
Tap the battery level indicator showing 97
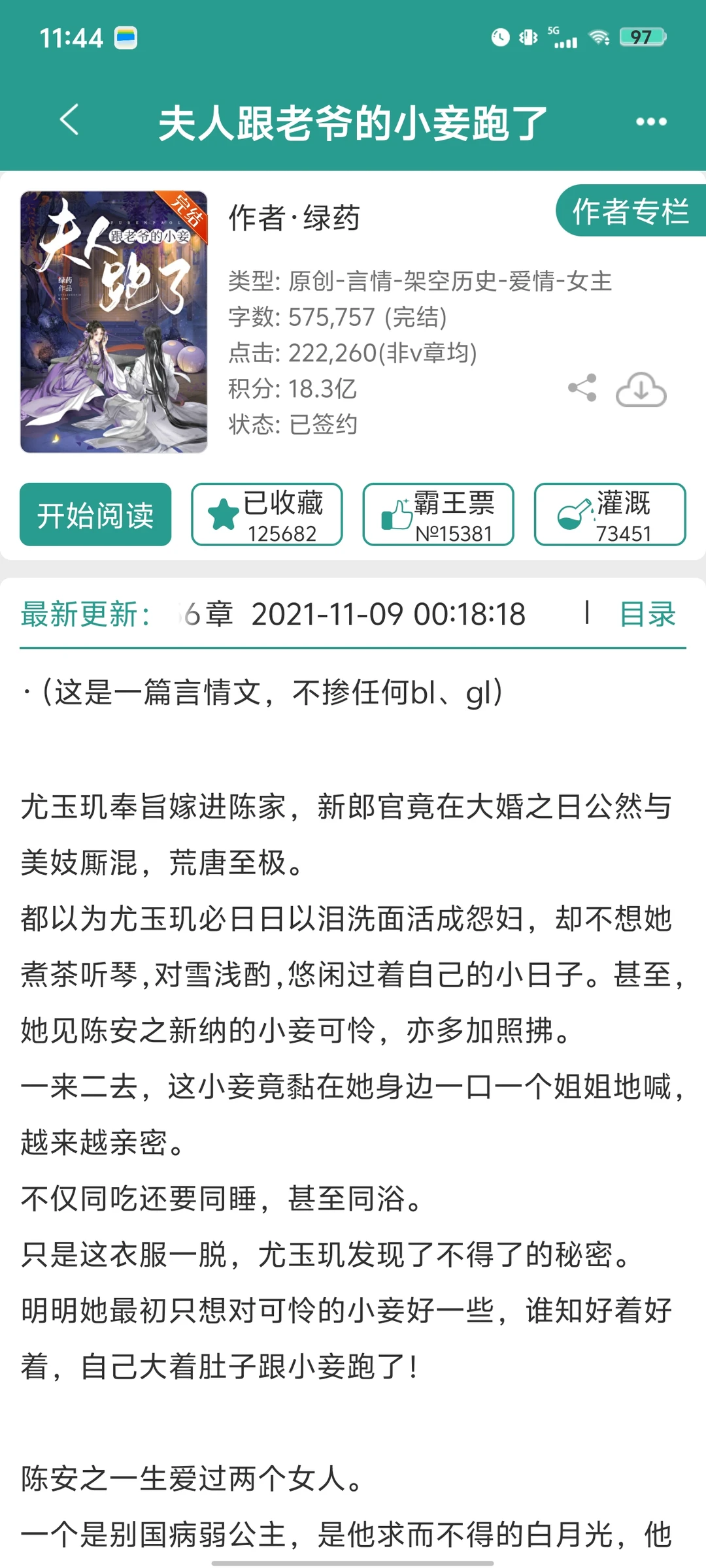[641, 38]
